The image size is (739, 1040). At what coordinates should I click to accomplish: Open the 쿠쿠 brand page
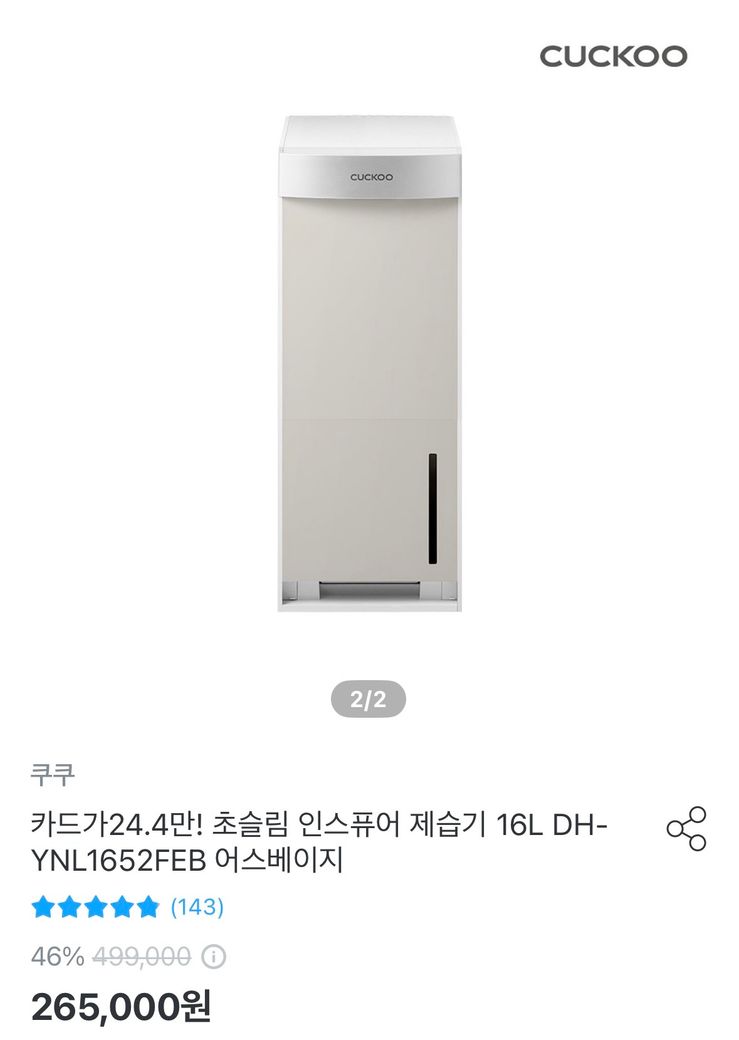tap(53, 774)
